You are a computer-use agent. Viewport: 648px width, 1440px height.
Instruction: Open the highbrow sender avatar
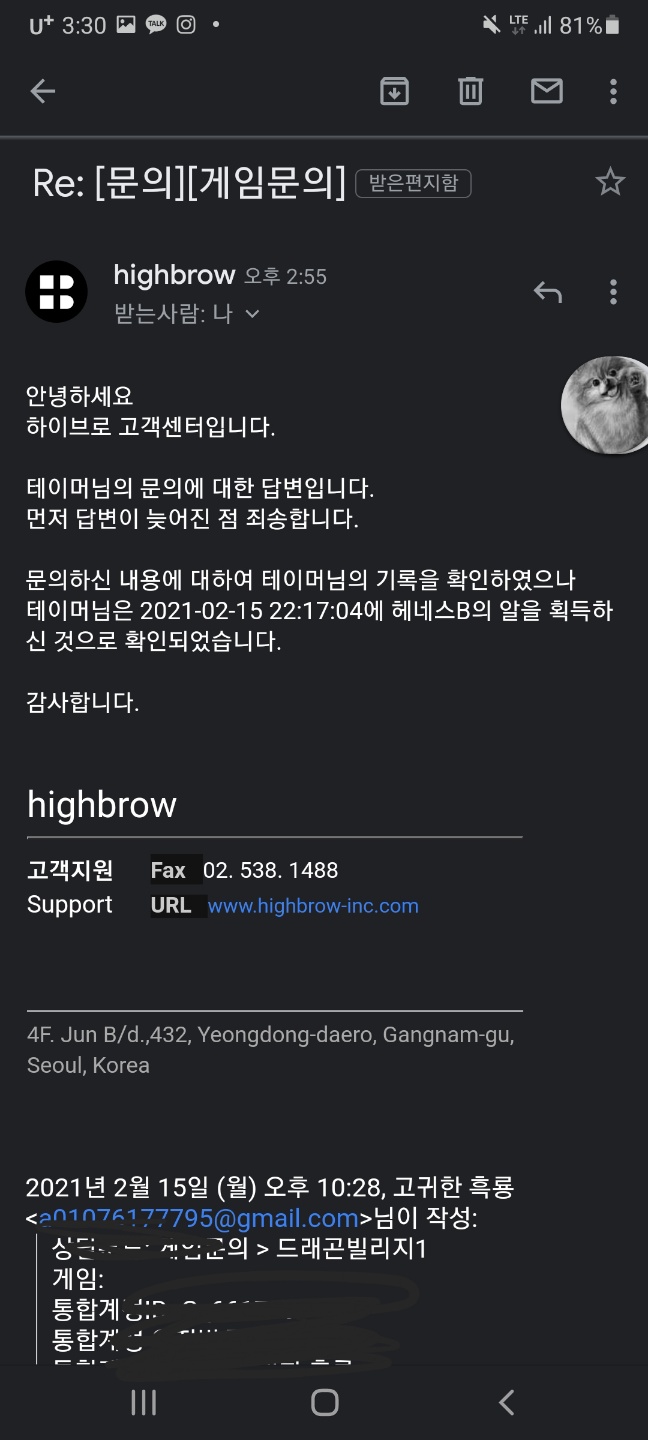point(56,291)
